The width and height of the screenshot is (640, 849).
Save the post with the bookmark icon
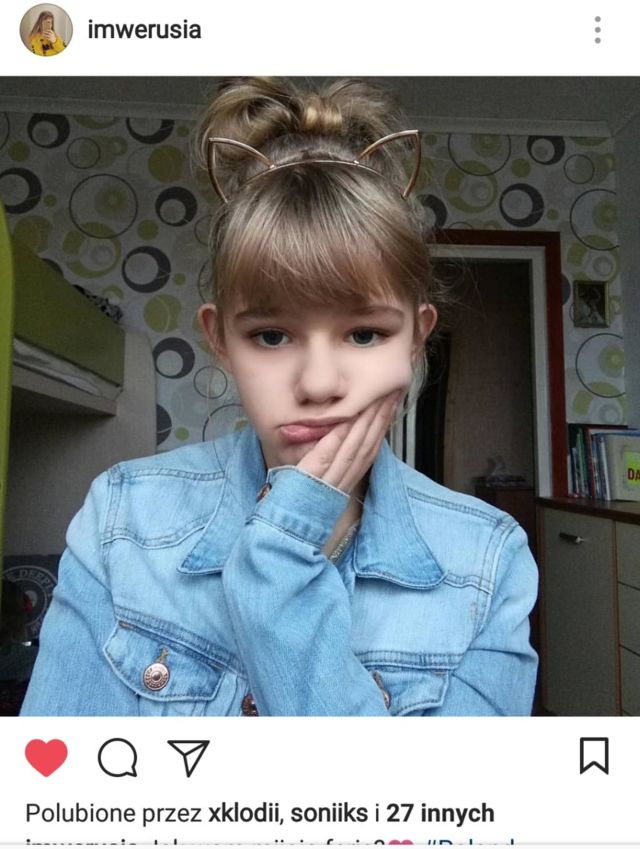[595, 756]
